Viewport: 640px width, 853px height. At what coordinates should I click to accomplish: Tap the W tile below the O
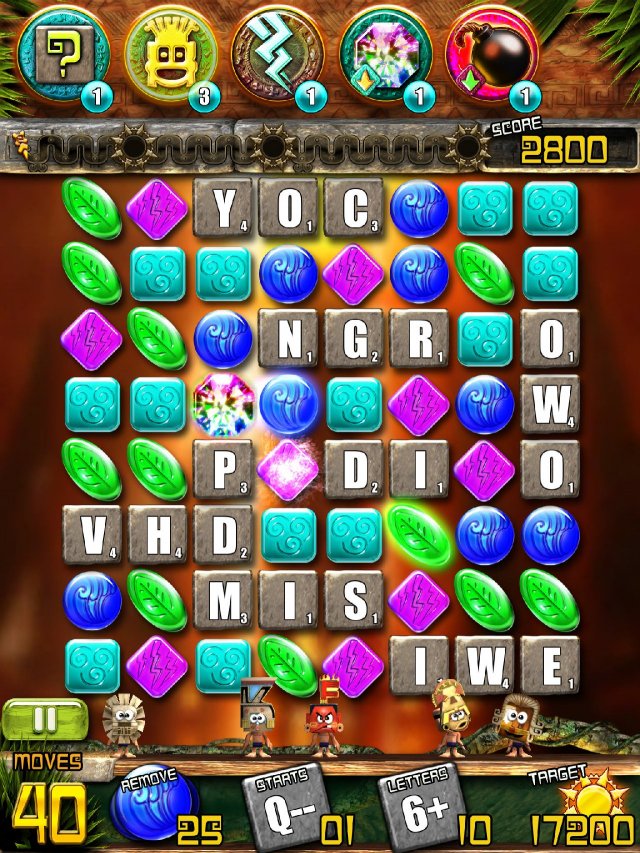click(x=549, y=405)
